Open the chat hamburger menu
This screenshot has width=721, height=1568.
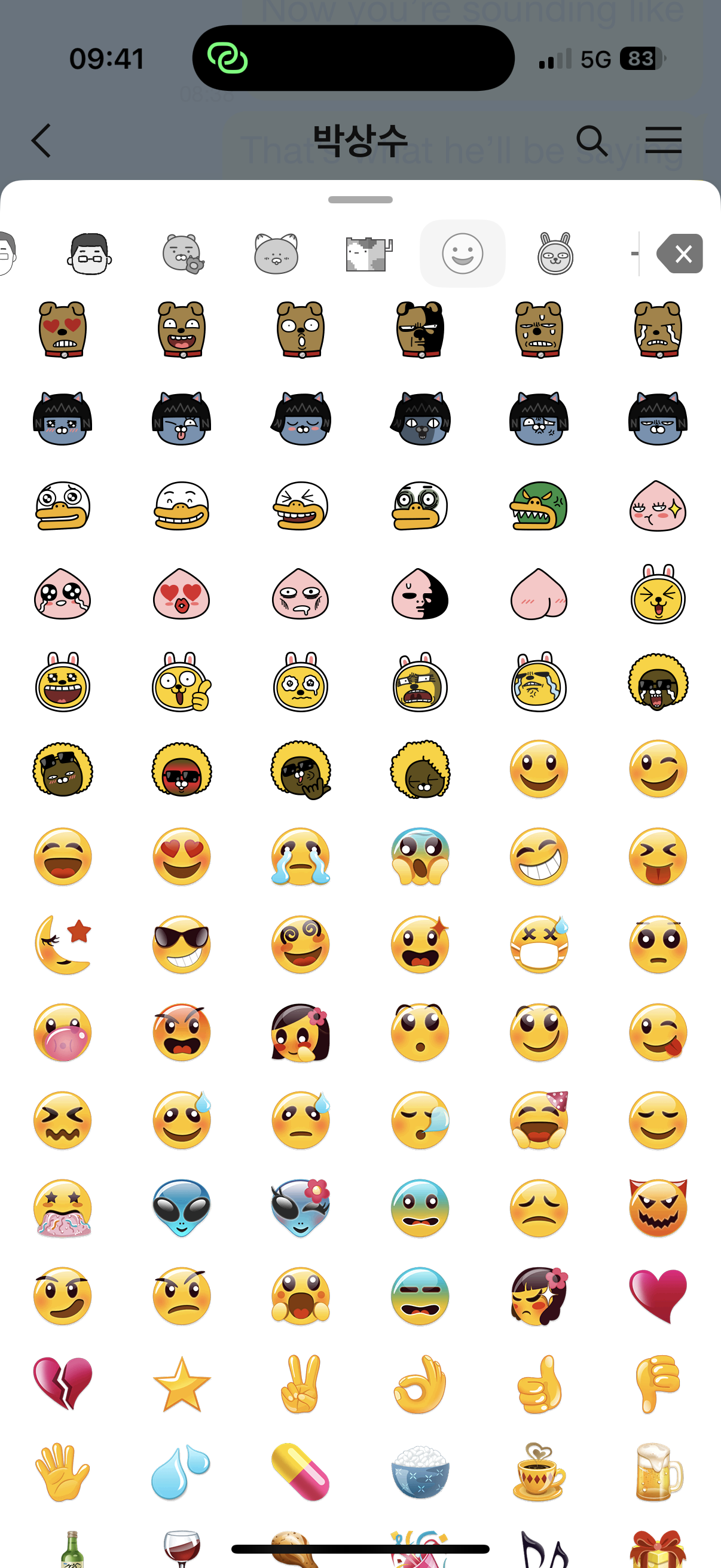coord(662,140)
